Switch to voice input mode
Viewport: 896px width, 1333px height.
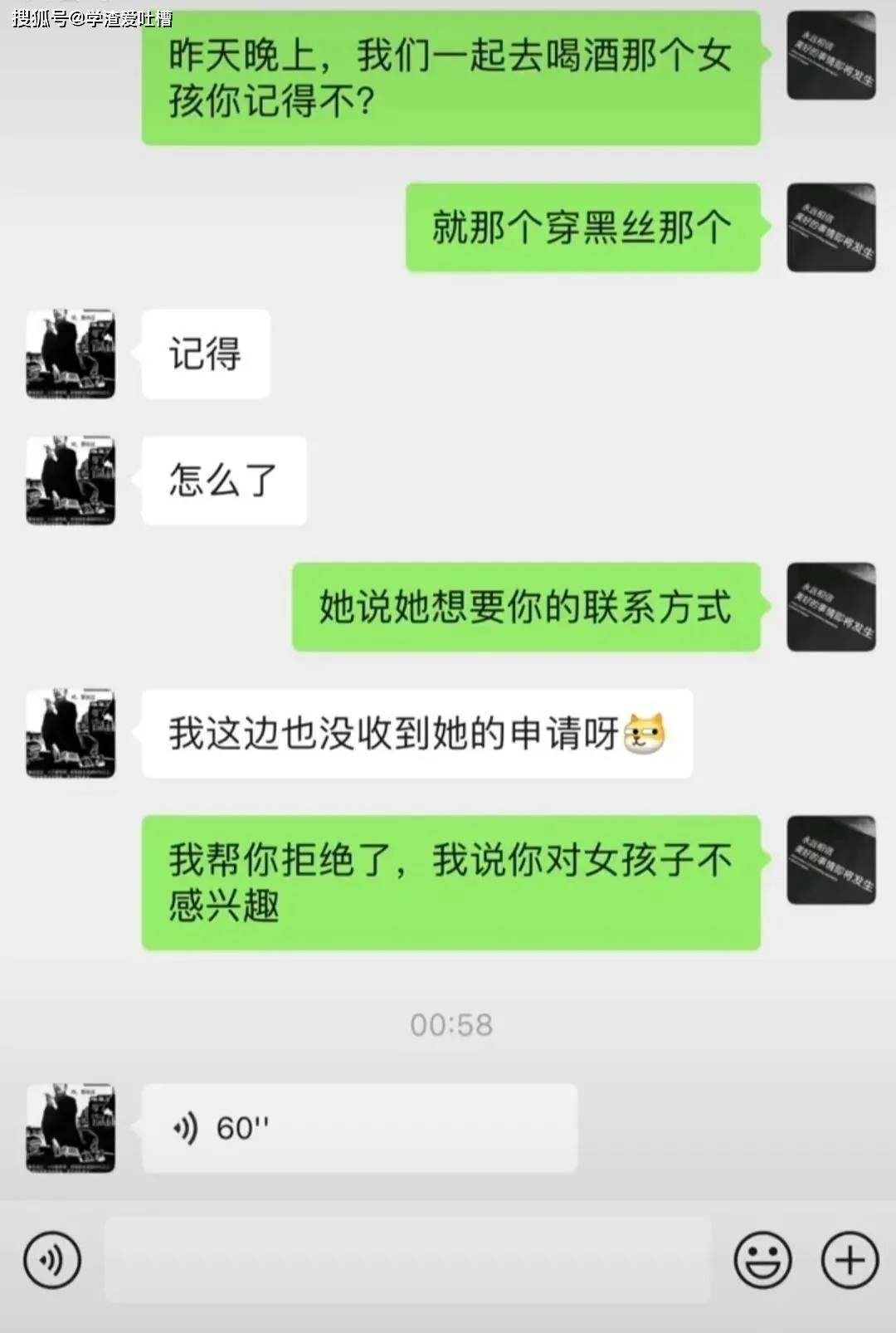click(x=52, y=1260)
